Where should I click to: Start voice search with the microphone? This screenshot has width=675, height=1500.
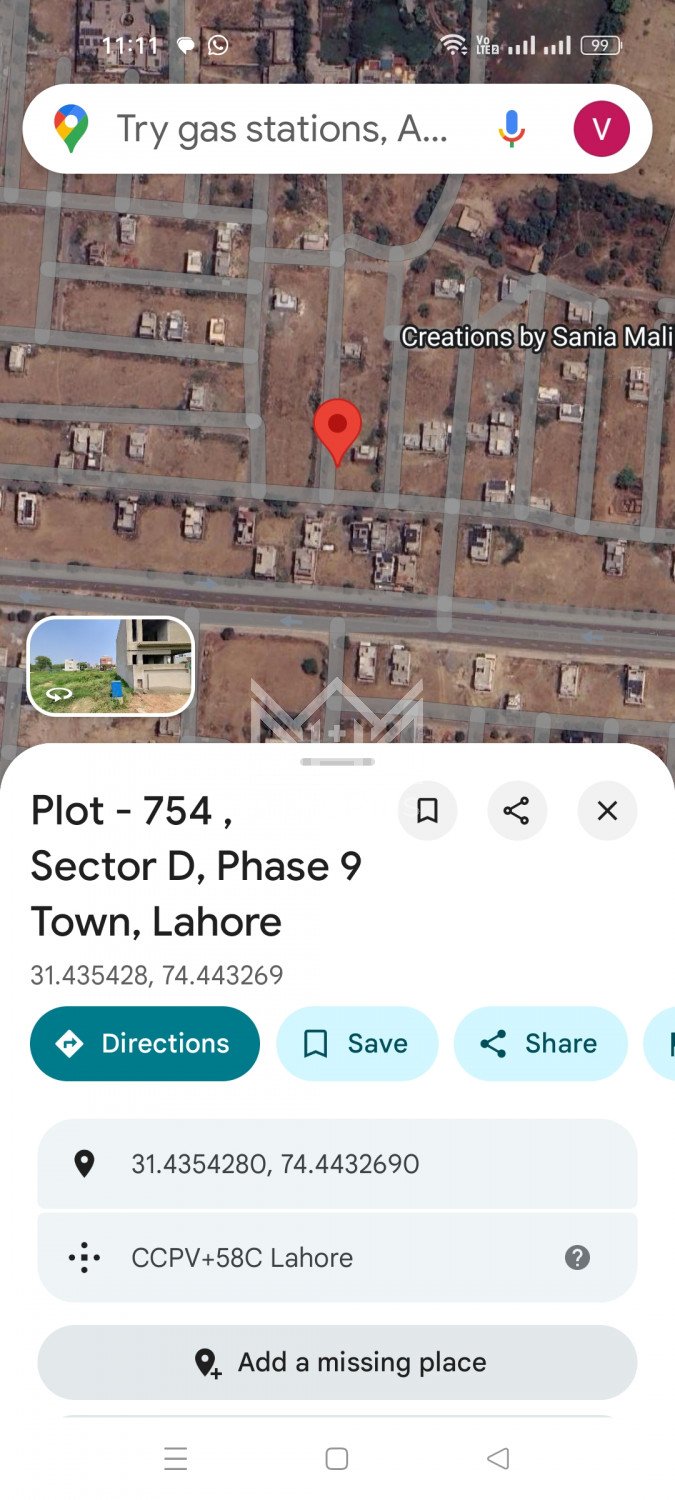click(x=511, y=129)
